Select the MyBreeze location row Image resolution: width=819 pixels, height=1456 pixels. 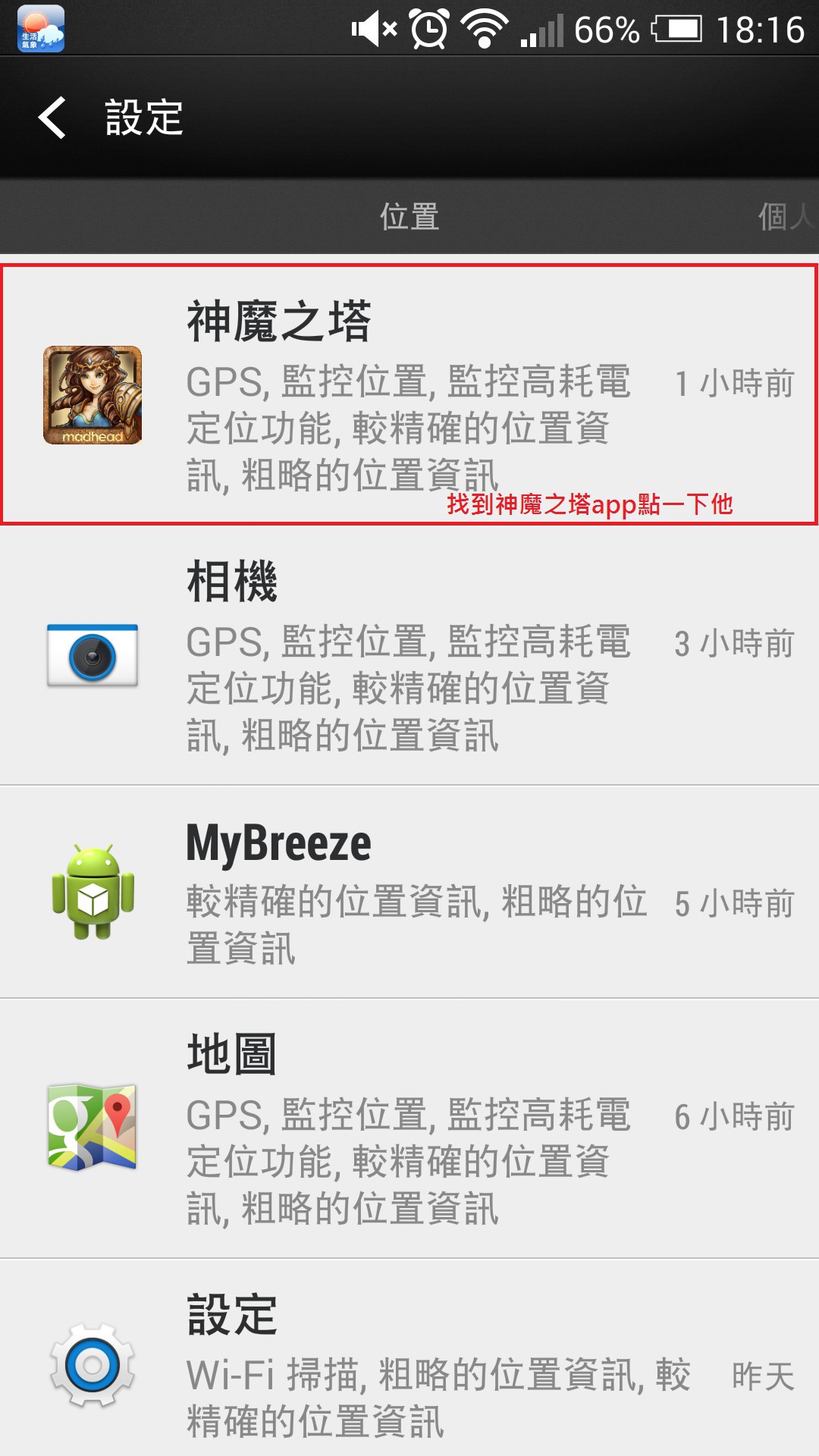click(x=409, y=892)
